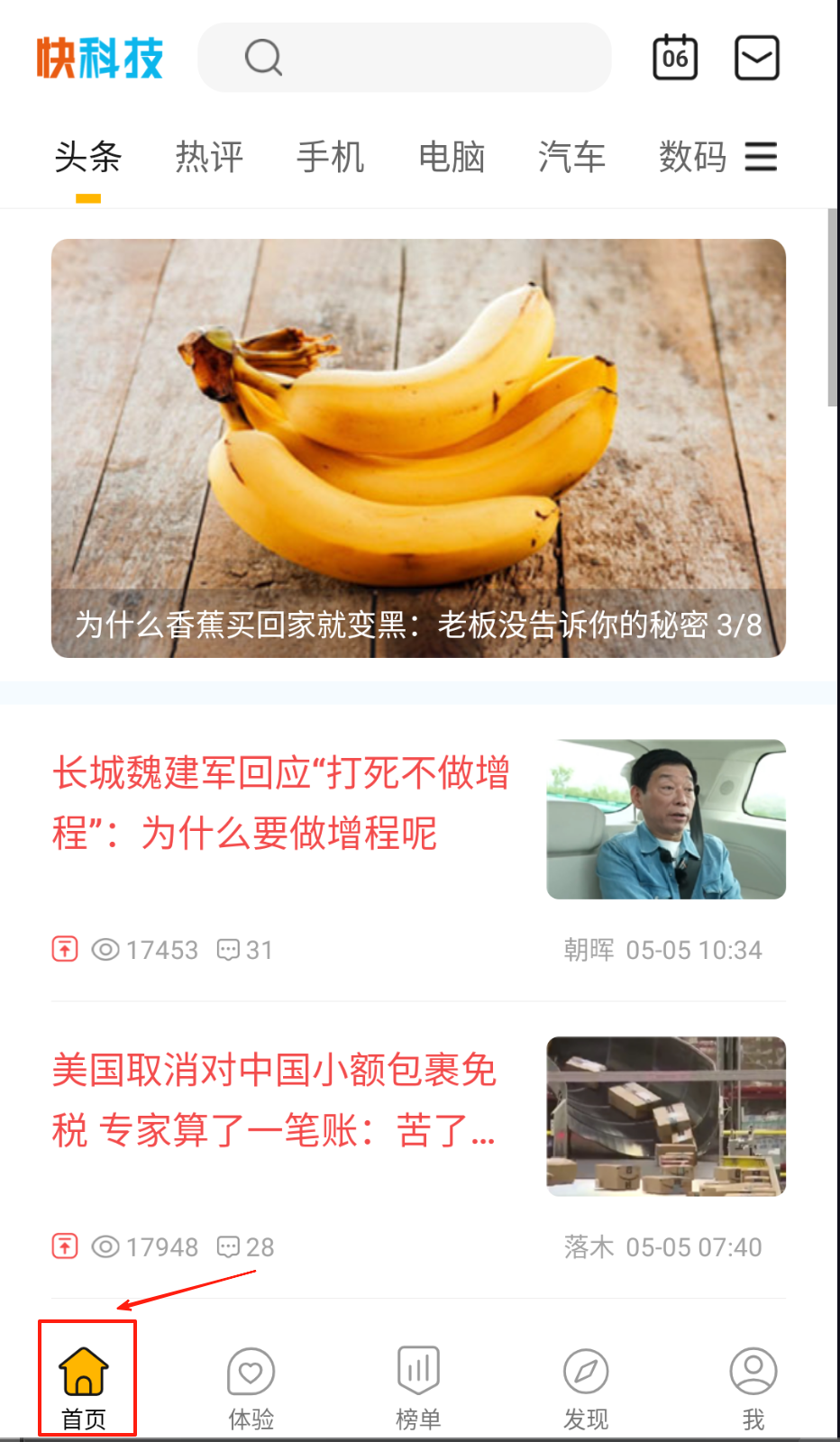Go to the 首页 tab
The height and width of the screenshot is (1442, 840).
85,1386
